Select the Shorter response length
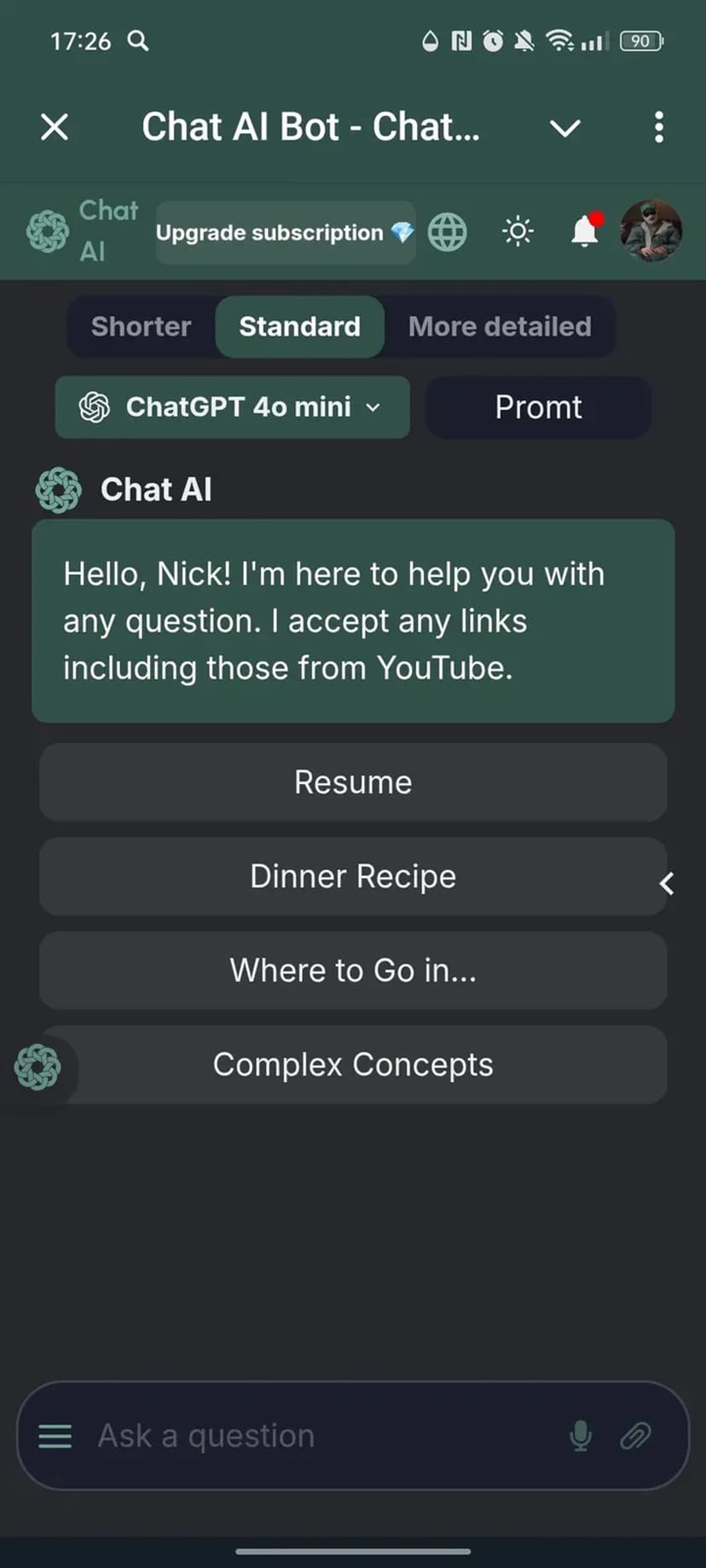The image size is (706, 1568). click(x=141, y=326)
